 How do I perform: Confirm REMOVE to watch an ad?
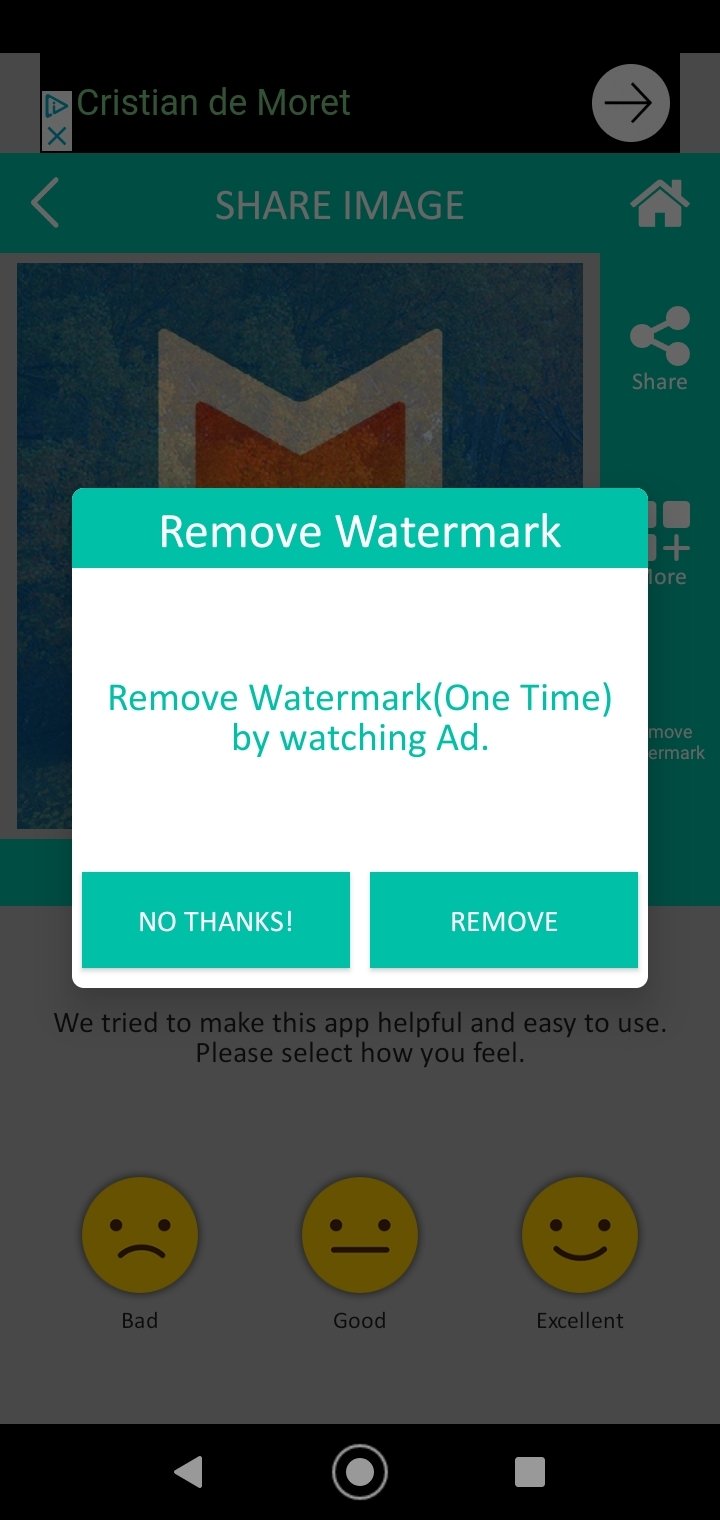pyautogui.click(x=504, y=920)
